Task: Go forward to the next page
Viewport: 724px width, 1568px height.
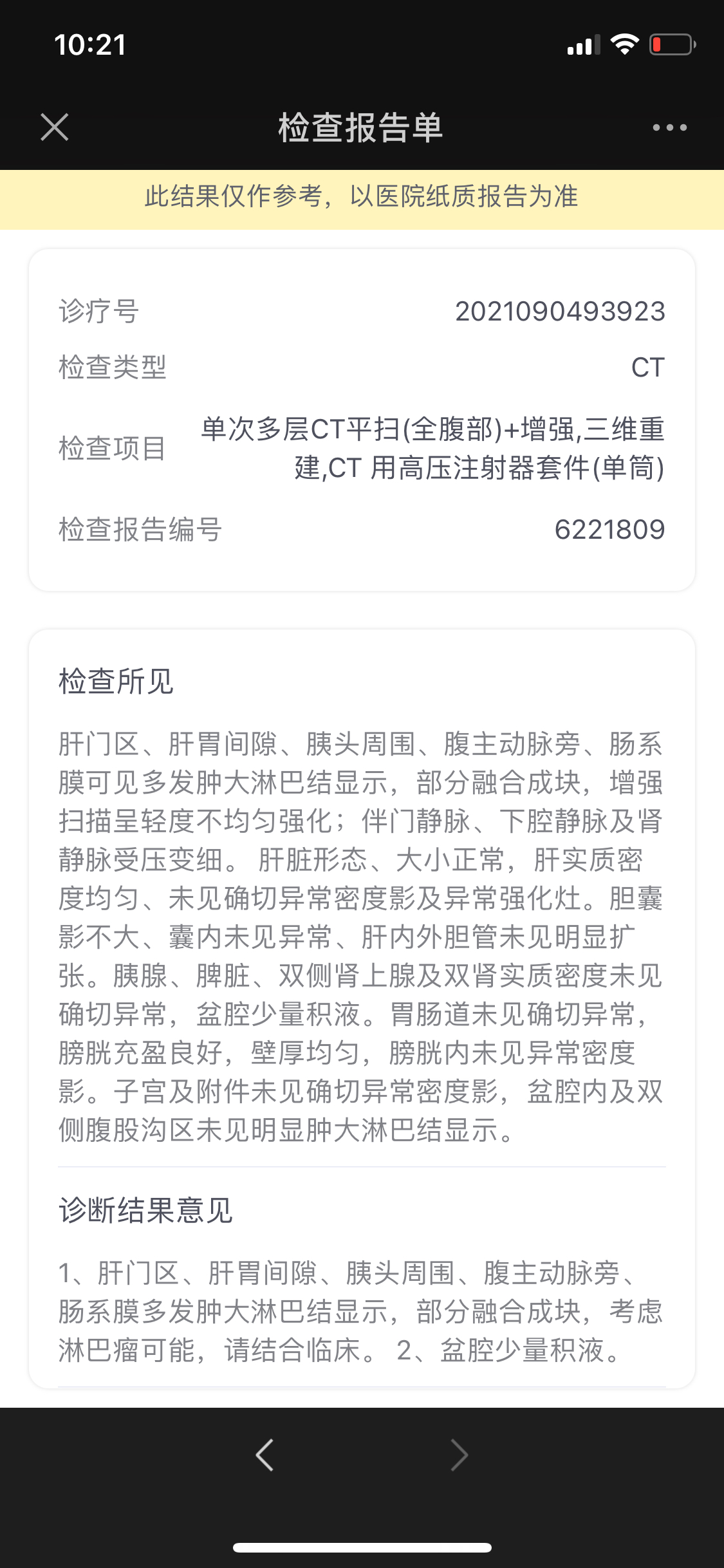Action: pos(459,1455)
